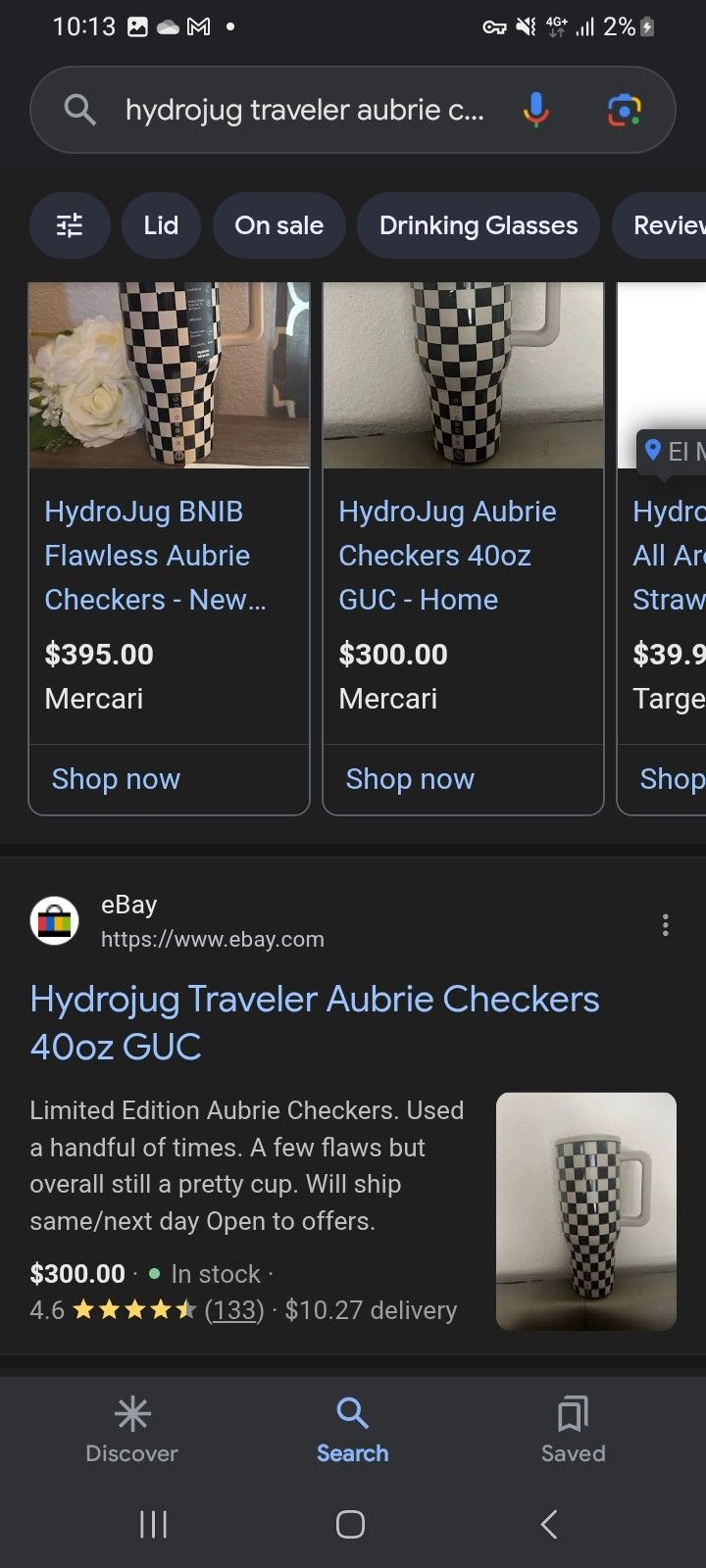Toggle the Drinking Glasses filter
The height and width of the screenshot is (1568, 706).
[478, 225]
